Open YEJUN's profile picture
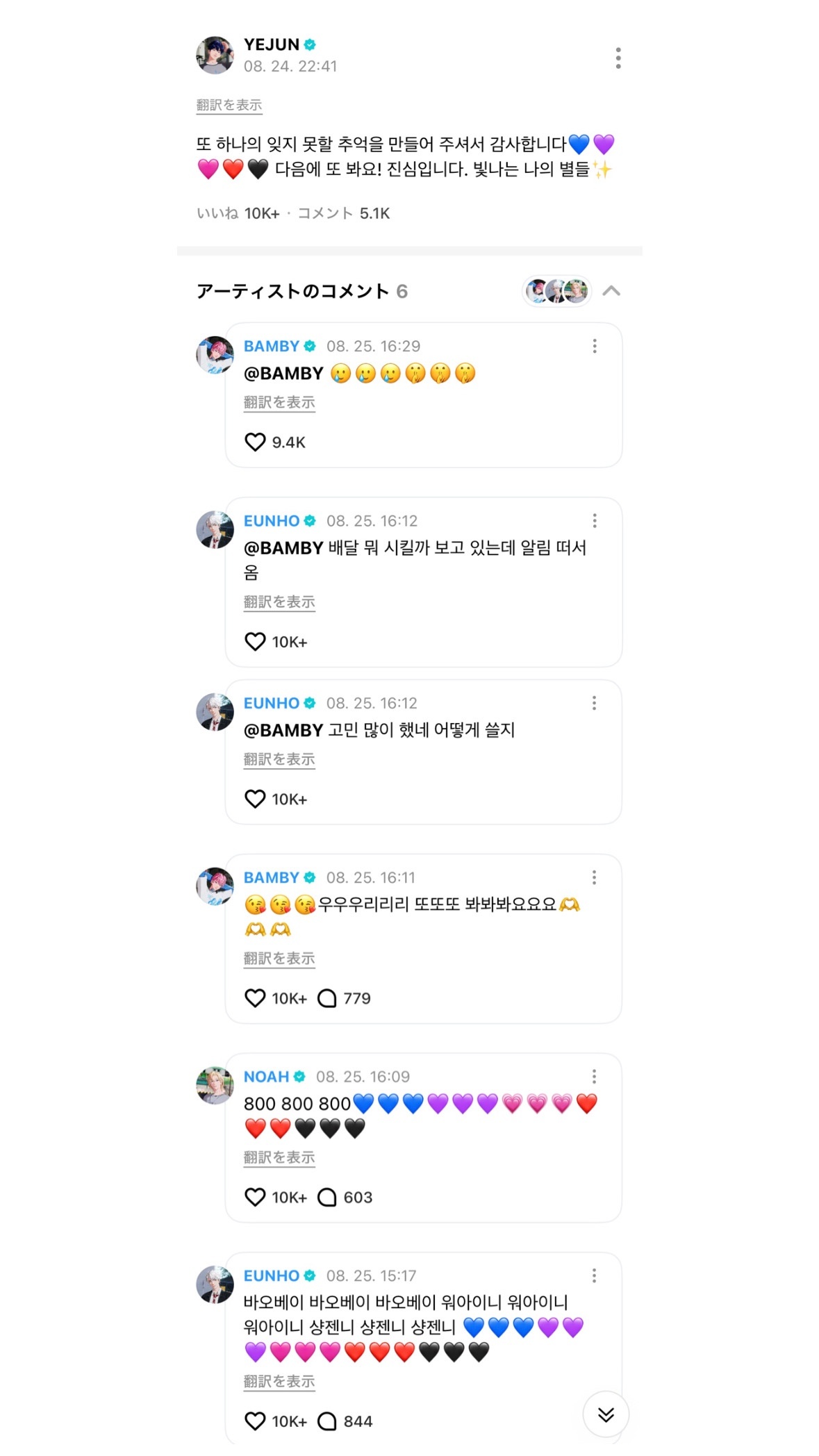The height and width of the screenshot is (1456, 819). coord(215,55)
